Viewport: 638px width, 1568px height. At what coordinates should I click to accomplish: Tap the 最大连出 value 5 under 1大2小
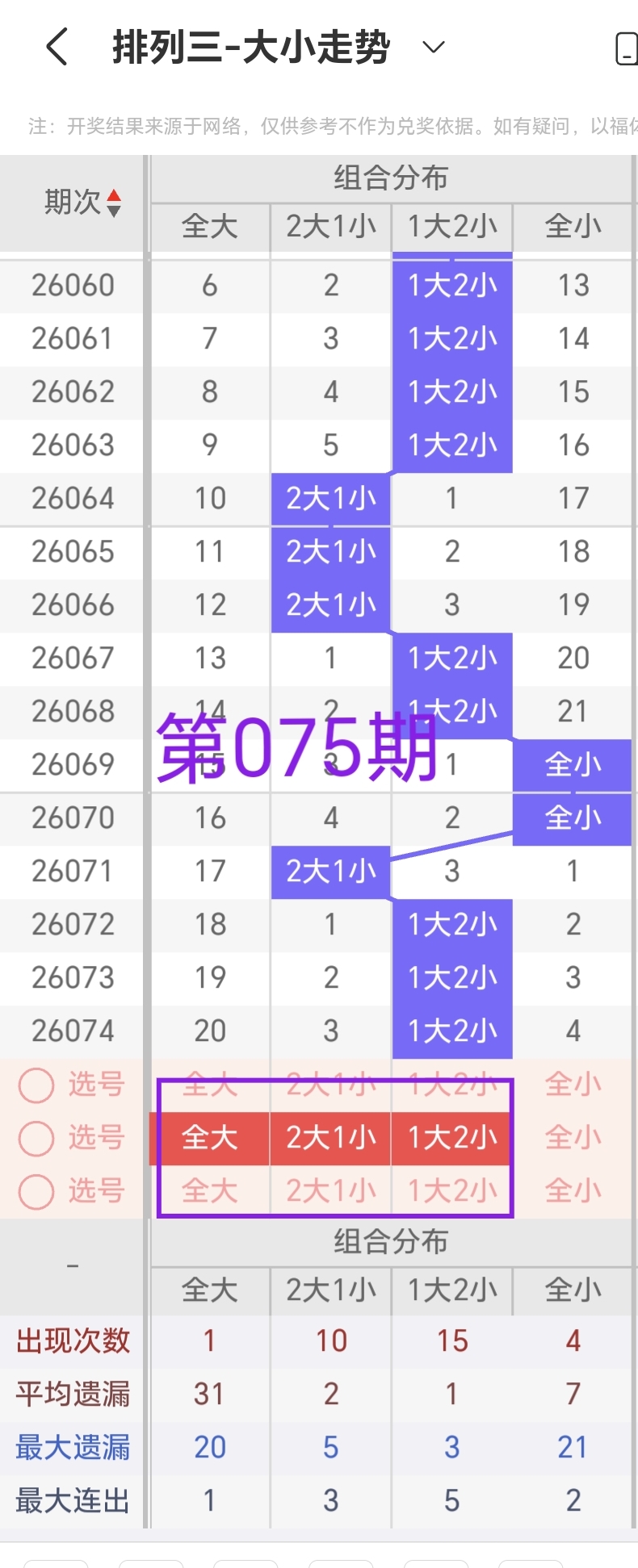point(451,1499)
